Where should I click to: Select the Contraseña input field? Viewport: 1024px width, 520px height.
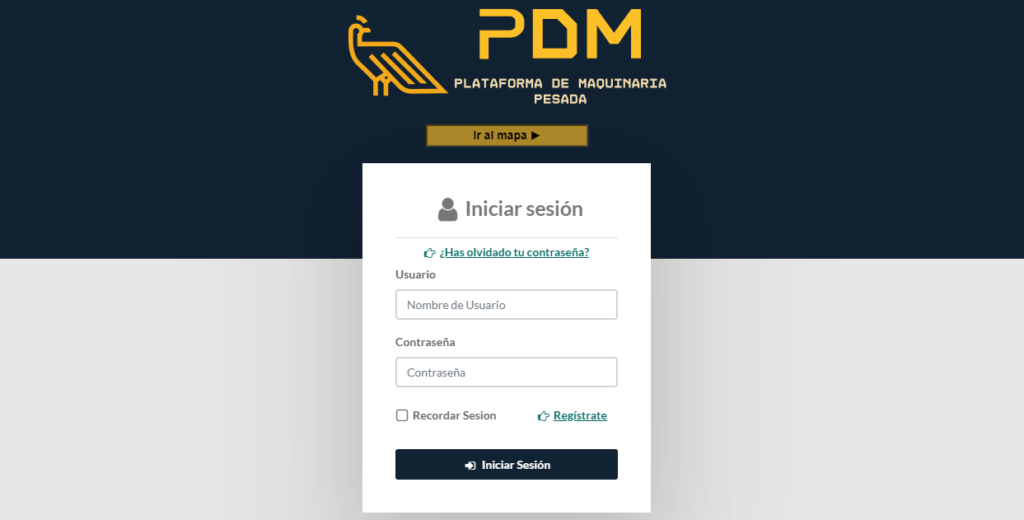pos(506,373)
